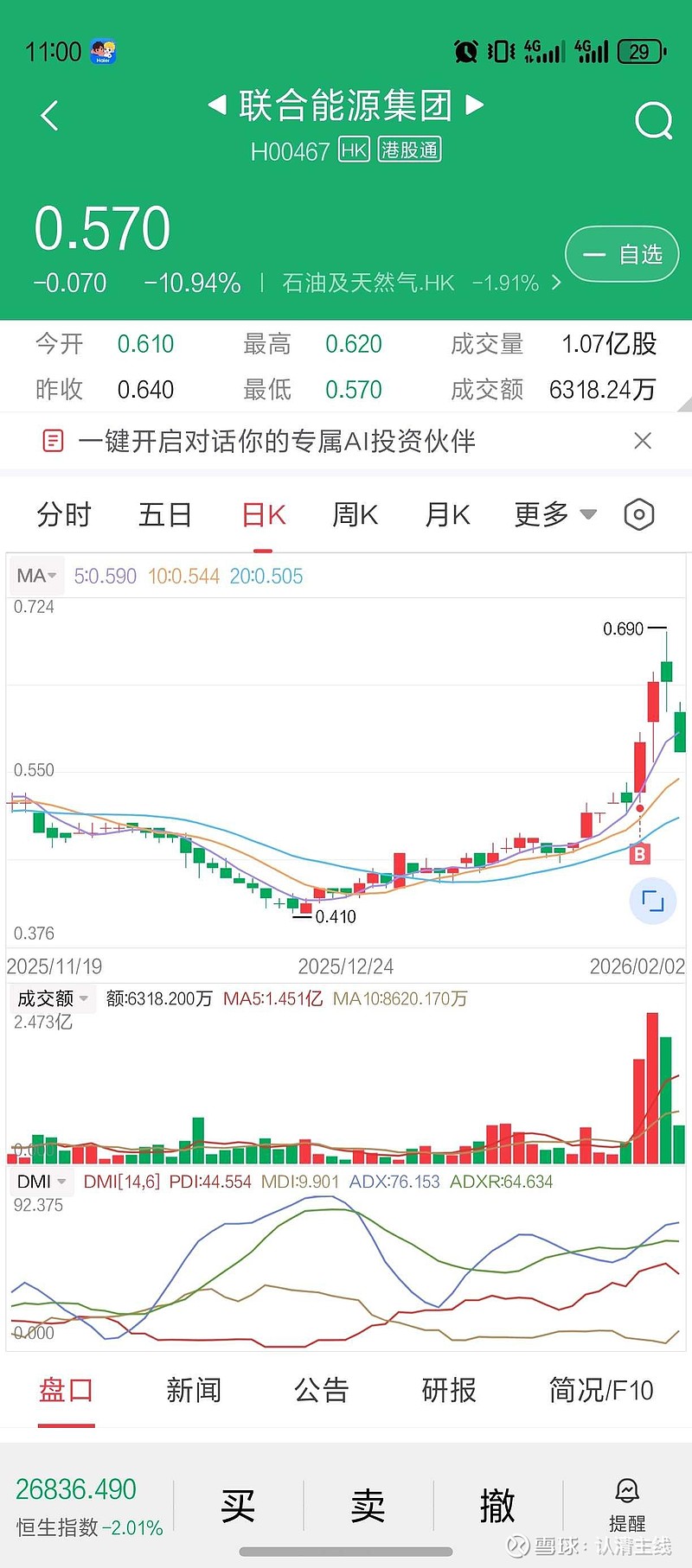Open chart settings hexagon icon
The height and width of the screenshot is (1568, 692).
point(638,515)
